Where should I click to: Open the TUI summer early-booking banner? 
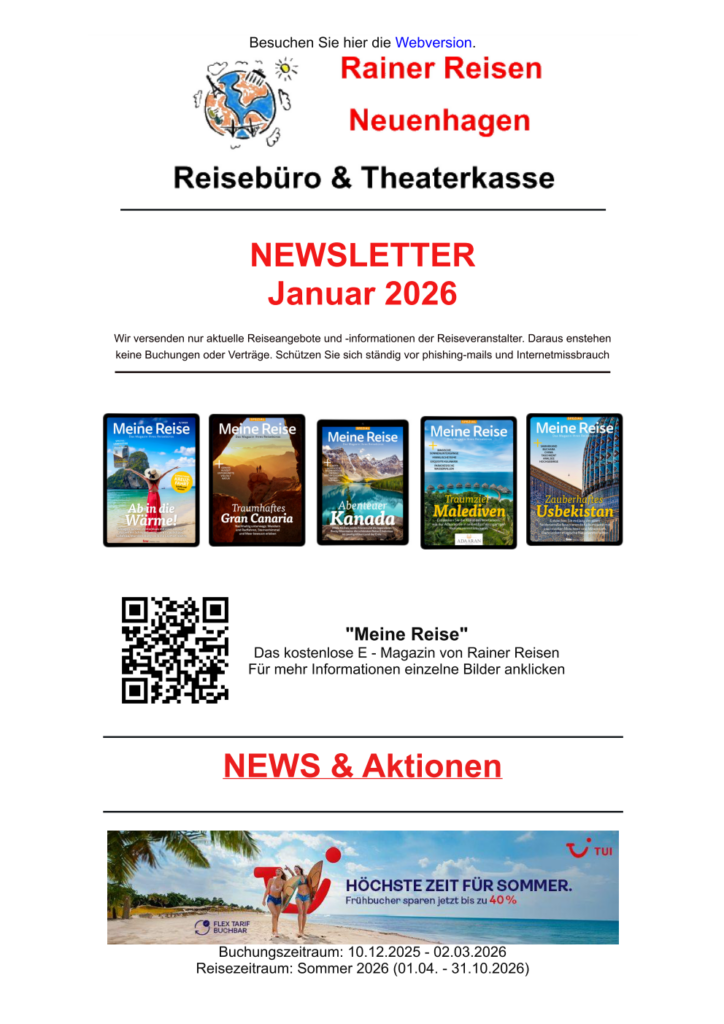(362, 887)
